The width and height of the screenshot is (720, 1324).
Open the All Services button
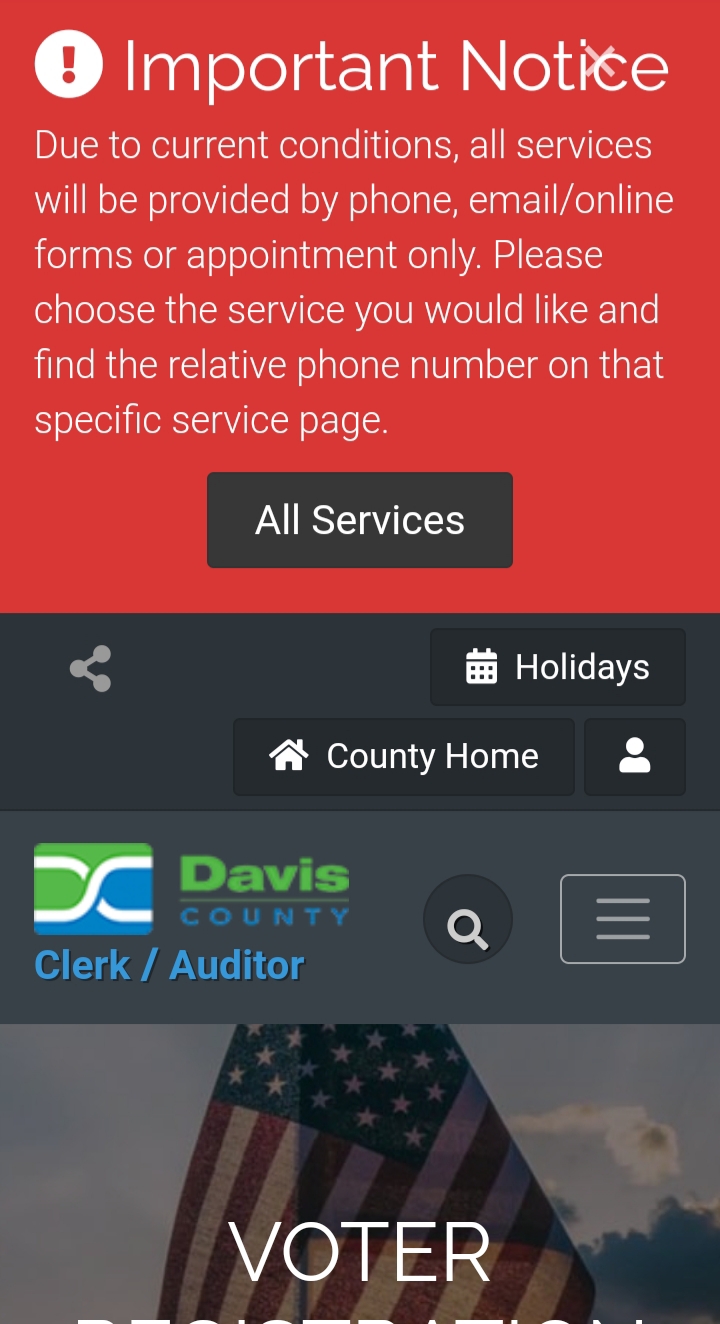click(x=360, y=520)
